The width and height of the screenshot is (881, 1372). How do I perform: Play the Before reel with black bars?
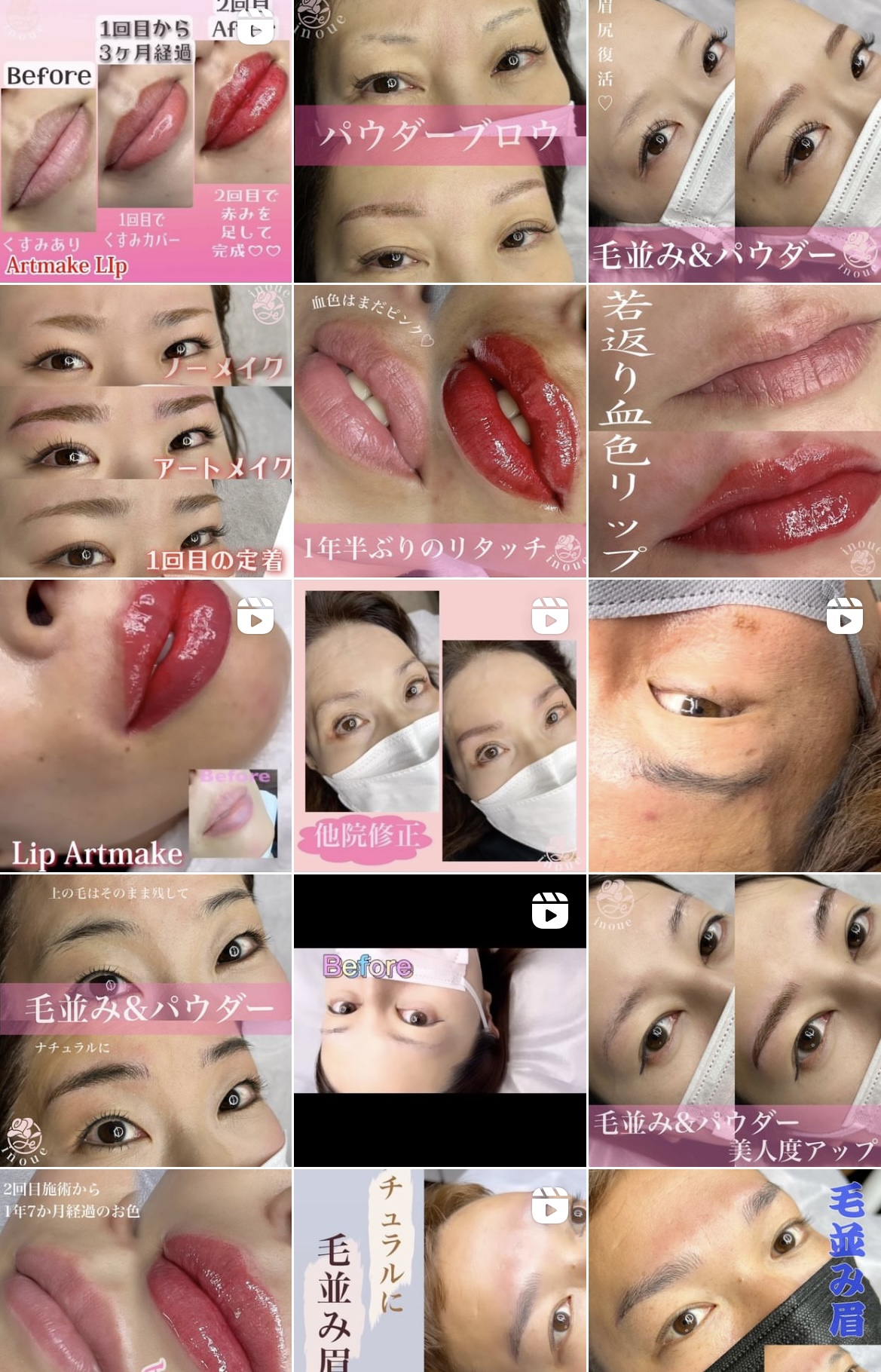click(x=439, y=1021)
